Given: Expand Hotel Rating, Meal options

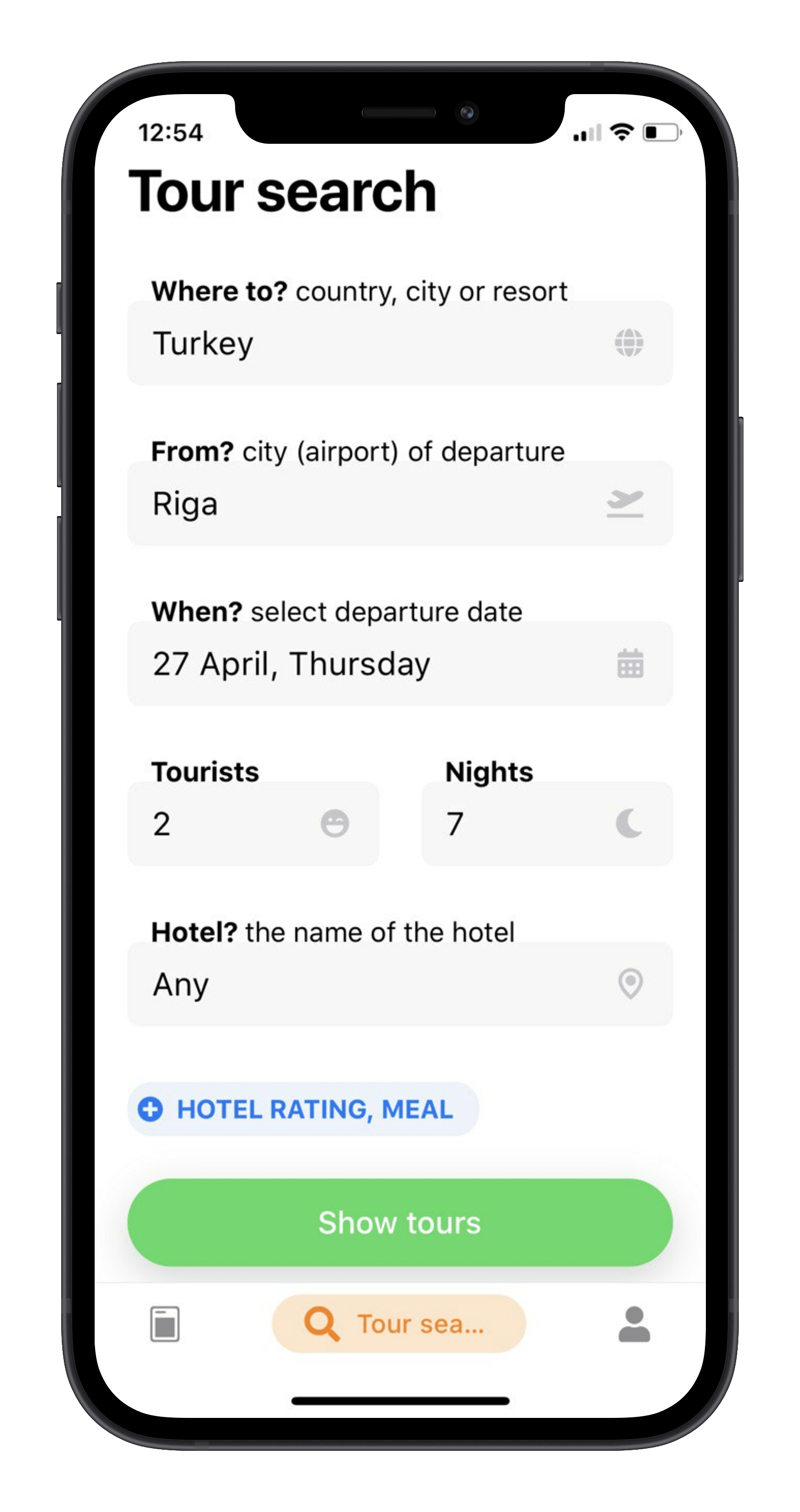Looking at the screenshot, I should [x=303, y=1109].
